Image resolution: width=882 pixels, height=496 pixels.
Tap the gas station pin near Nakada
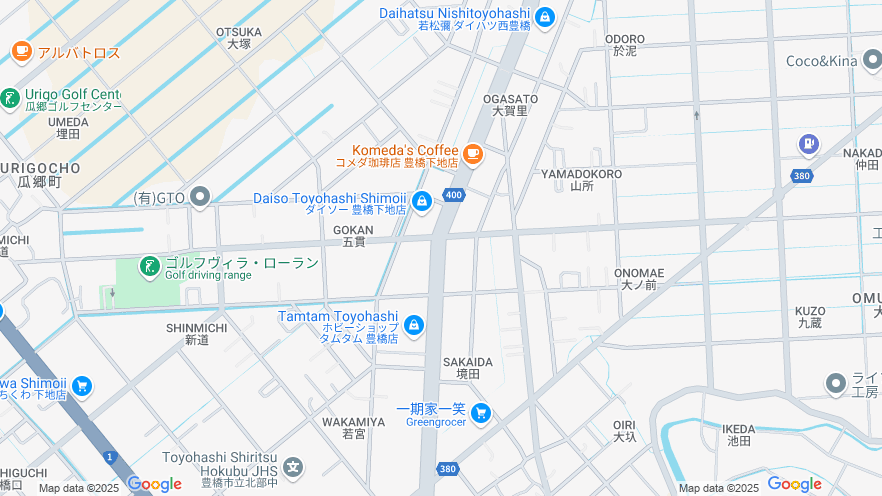[x=808, y=145]
